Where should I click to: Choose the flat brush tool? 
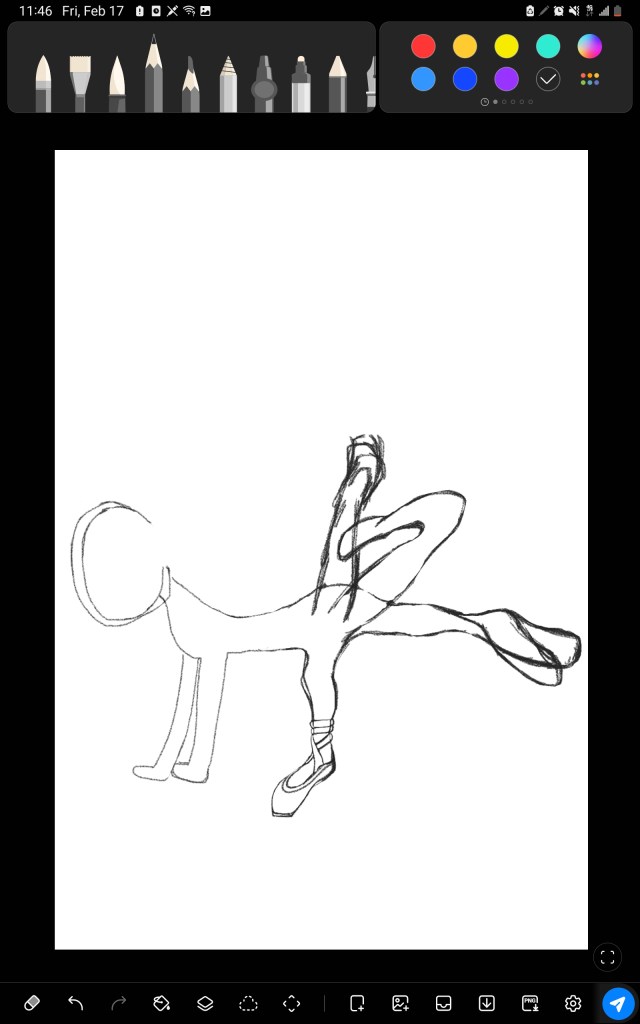pos(80,84)
